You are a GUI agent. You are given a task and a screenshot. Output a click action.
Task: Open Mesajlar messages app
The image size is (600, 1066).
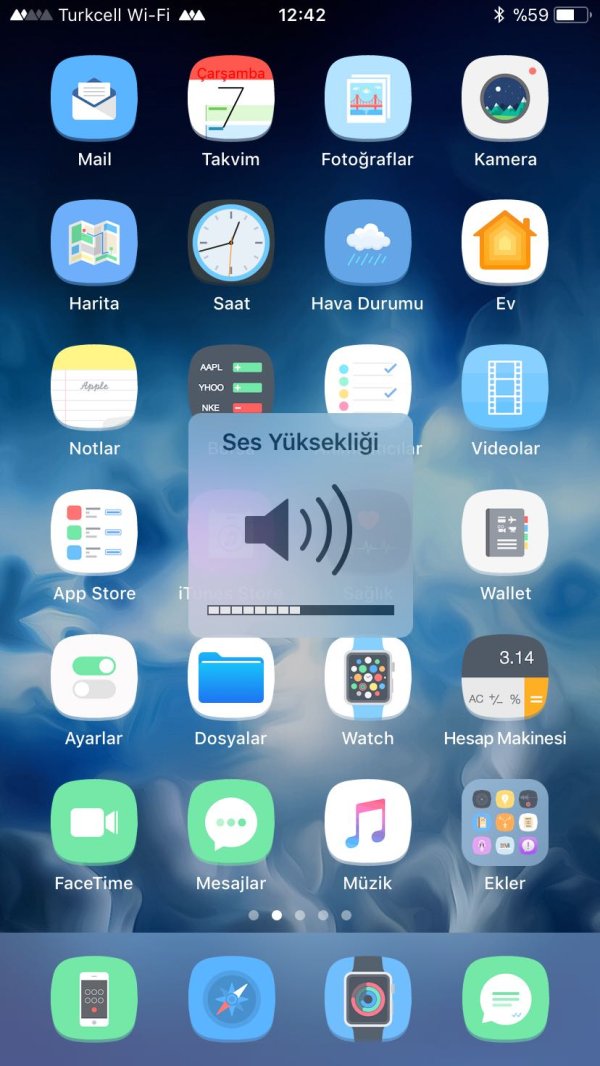pyautogui.click(x=231, y=822)
